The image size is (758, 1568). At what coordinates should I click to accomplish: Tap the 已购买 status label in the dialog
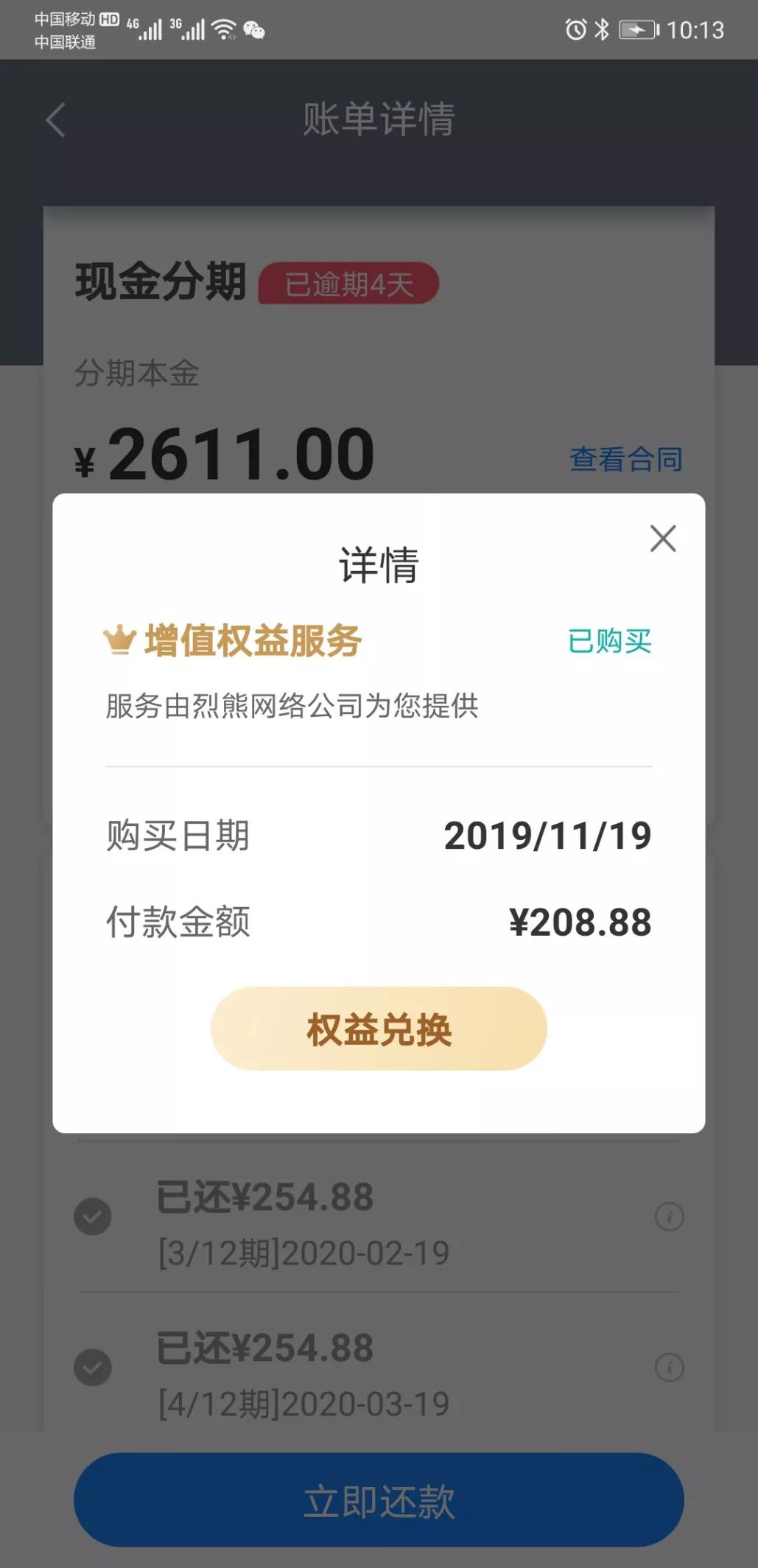tap(610, 643)
